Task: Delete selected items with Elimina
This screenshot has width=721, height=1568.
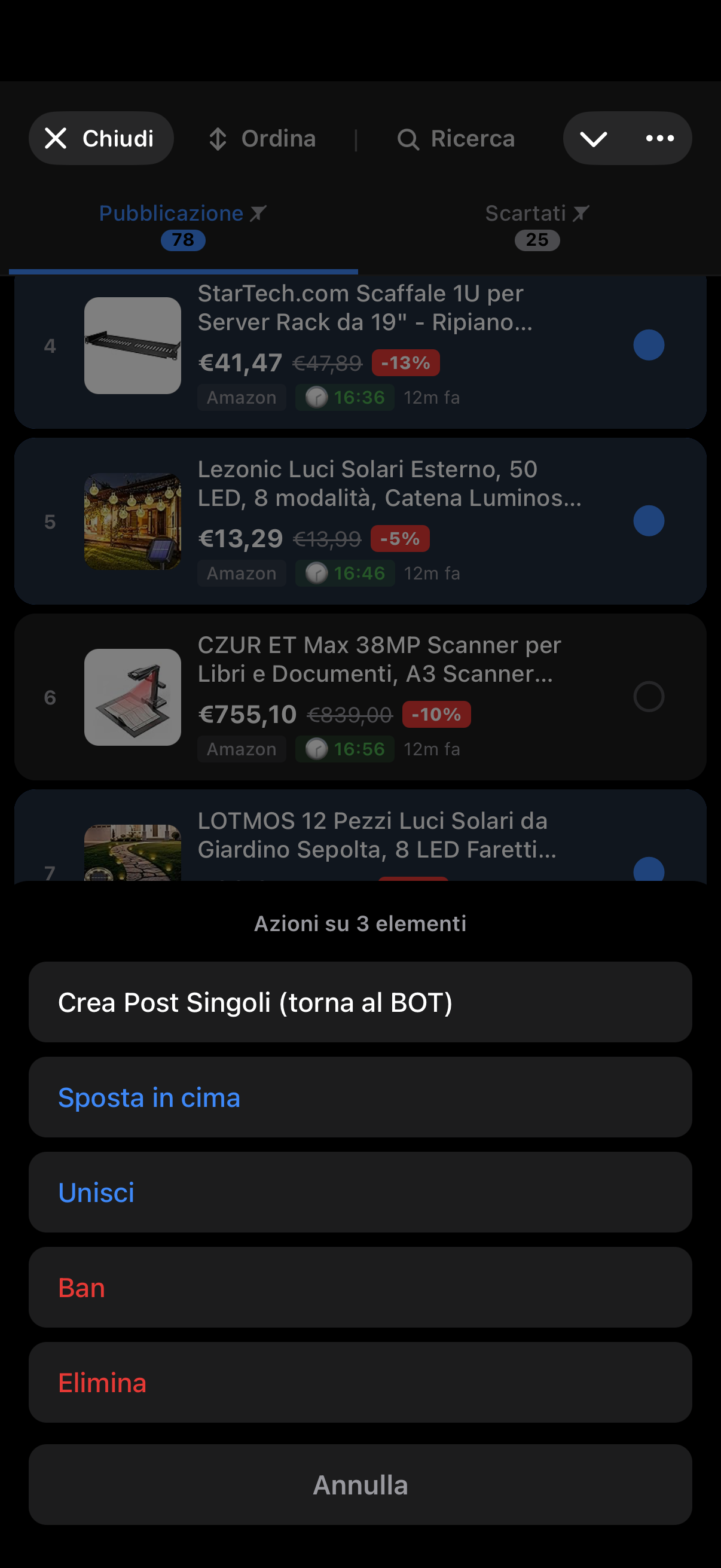Action: (x=360, y=1382)
